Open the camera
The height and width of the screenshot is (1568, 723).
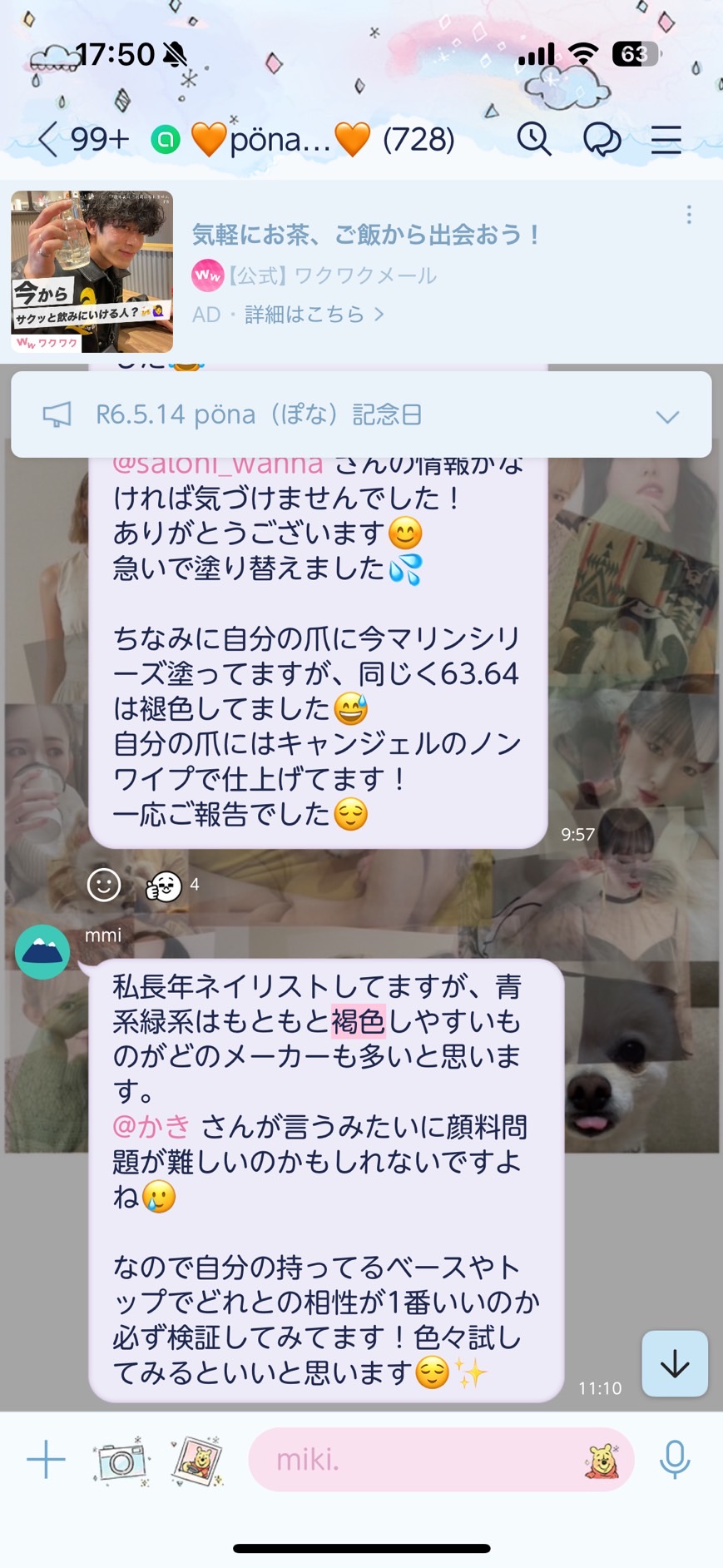(x=120, y=1460)
